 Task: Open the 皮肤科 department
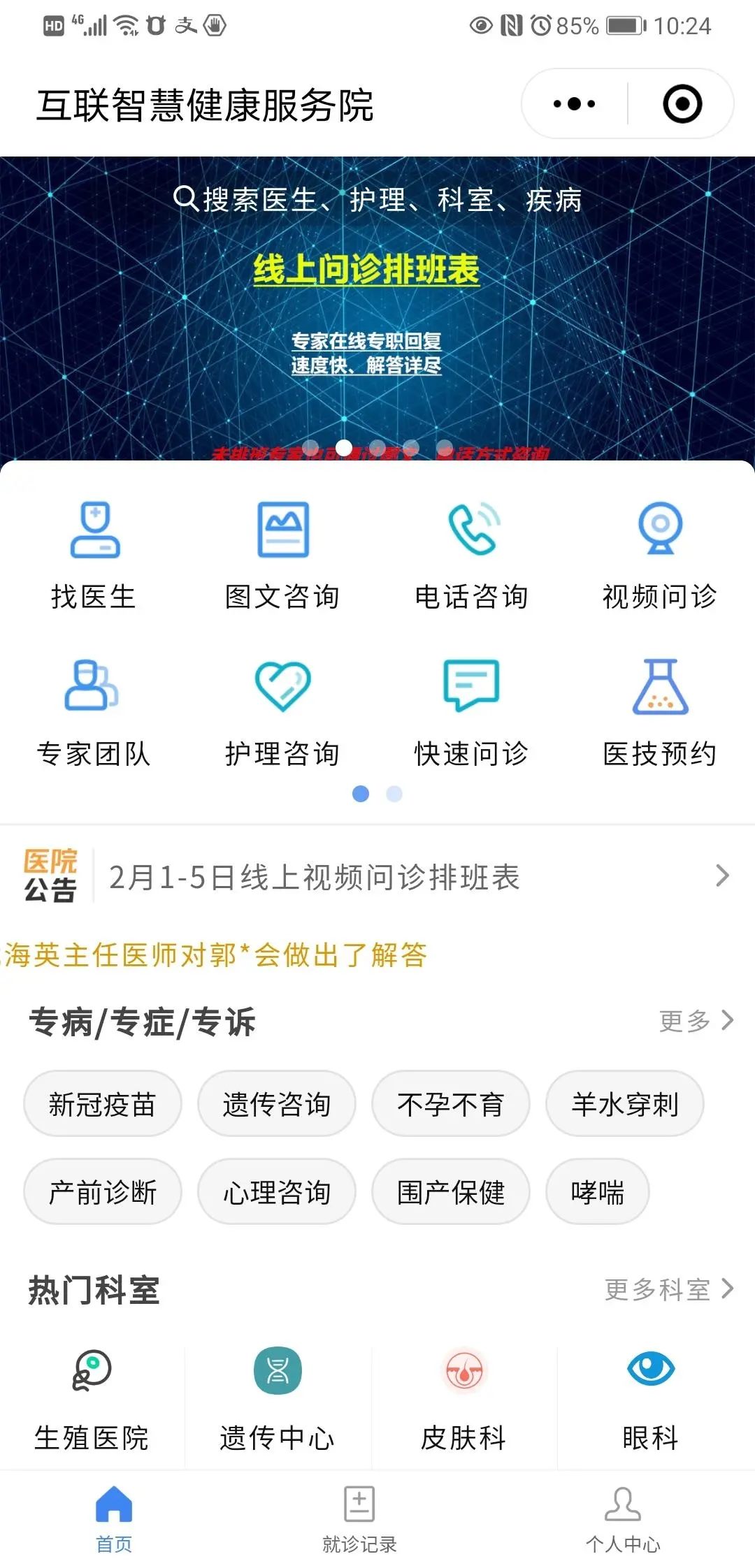(x=463, y=1401)
